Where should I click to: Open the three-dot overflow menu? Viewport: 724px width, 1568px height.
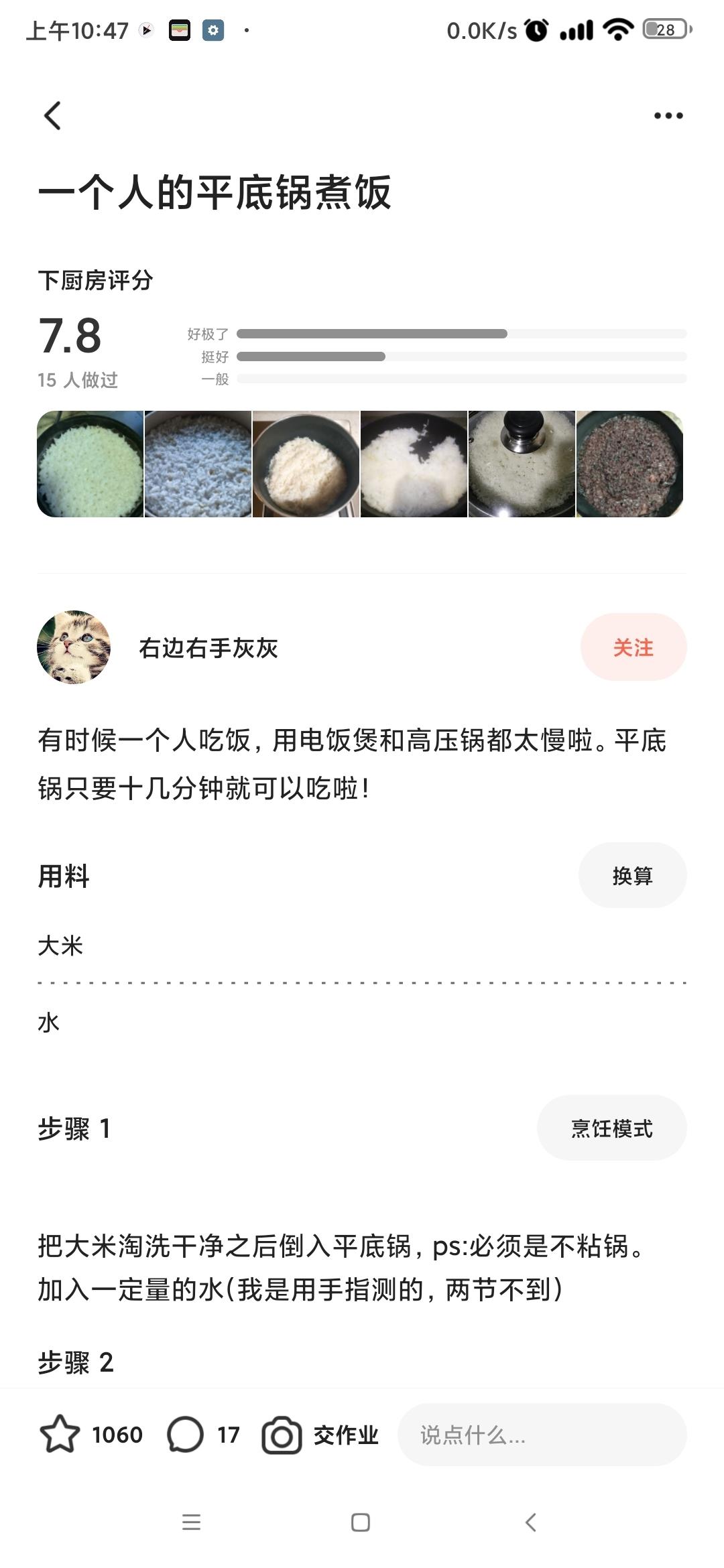click(x=668, y=116)
